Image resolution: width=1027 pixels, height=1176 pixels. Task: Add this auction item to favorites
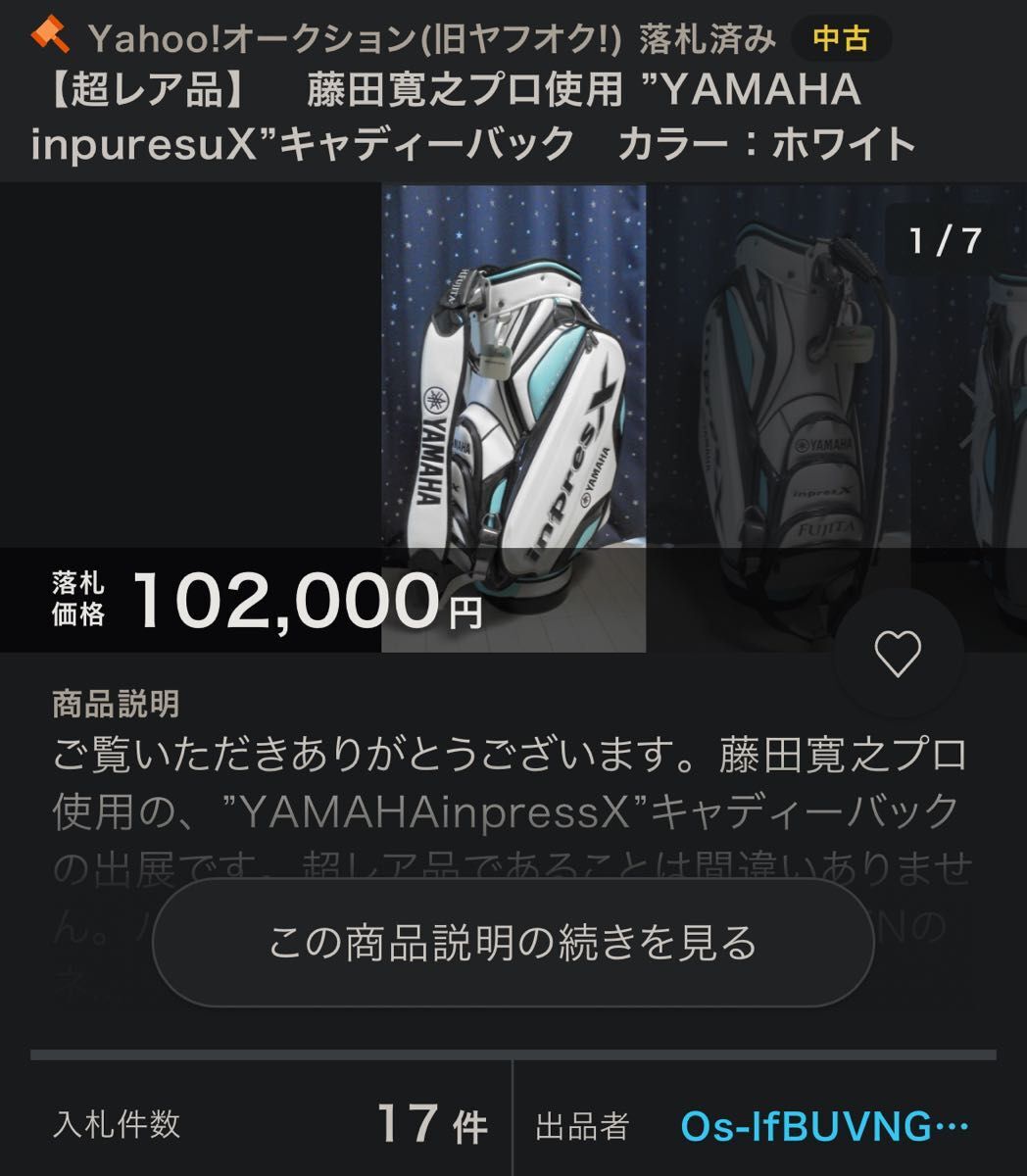click(898, 654)
